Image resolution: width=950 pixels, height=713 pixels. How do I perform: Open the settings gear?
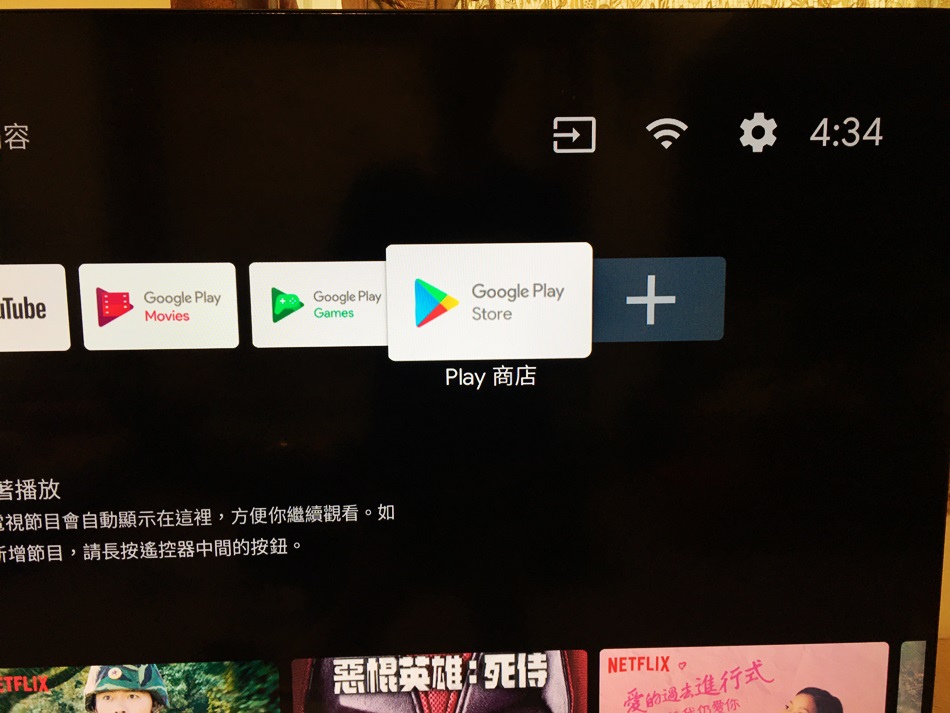coord(758,133)
